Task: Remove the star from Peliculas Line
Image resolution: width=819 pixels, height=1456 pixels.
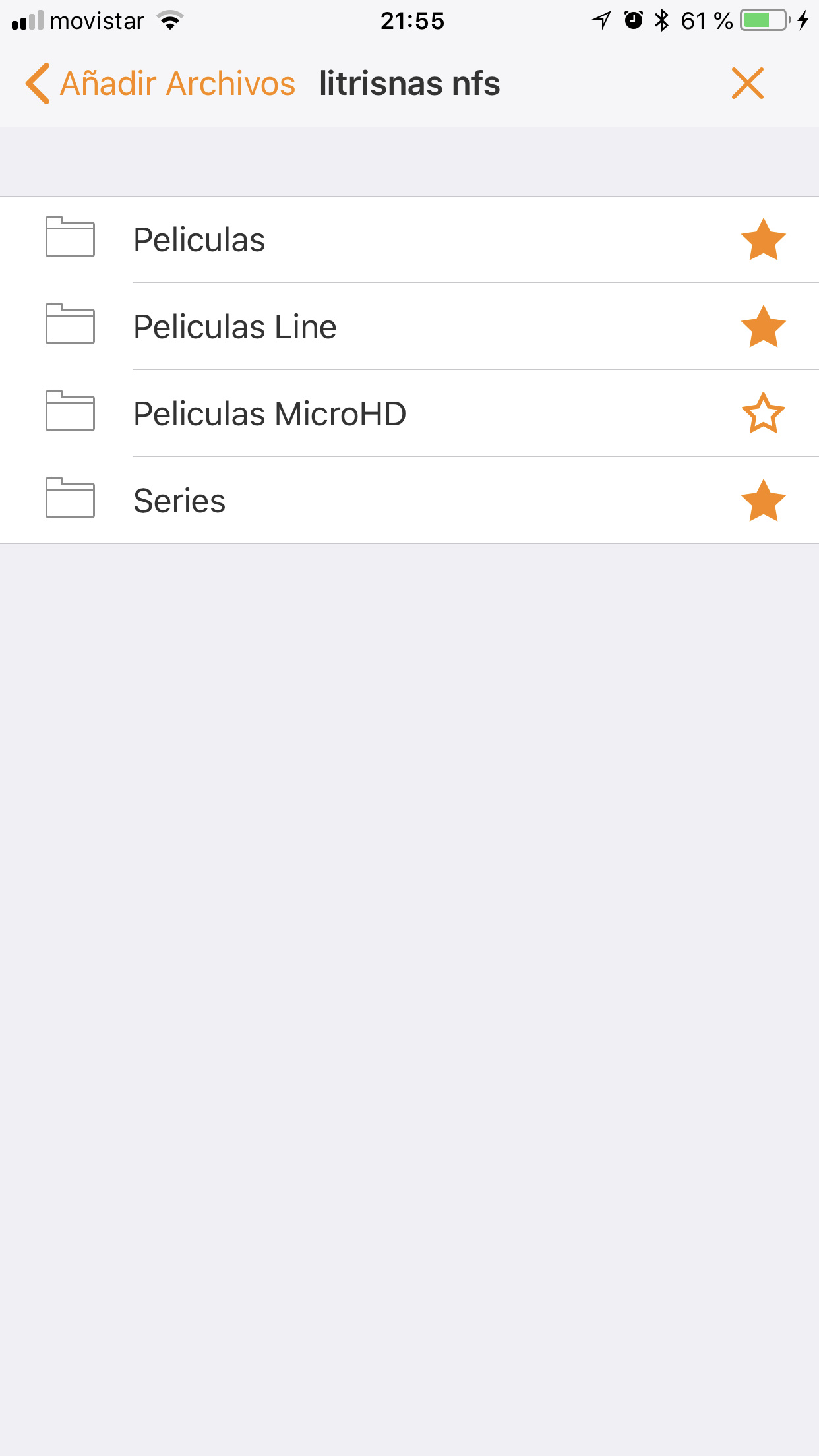Action: pos(763,327)
